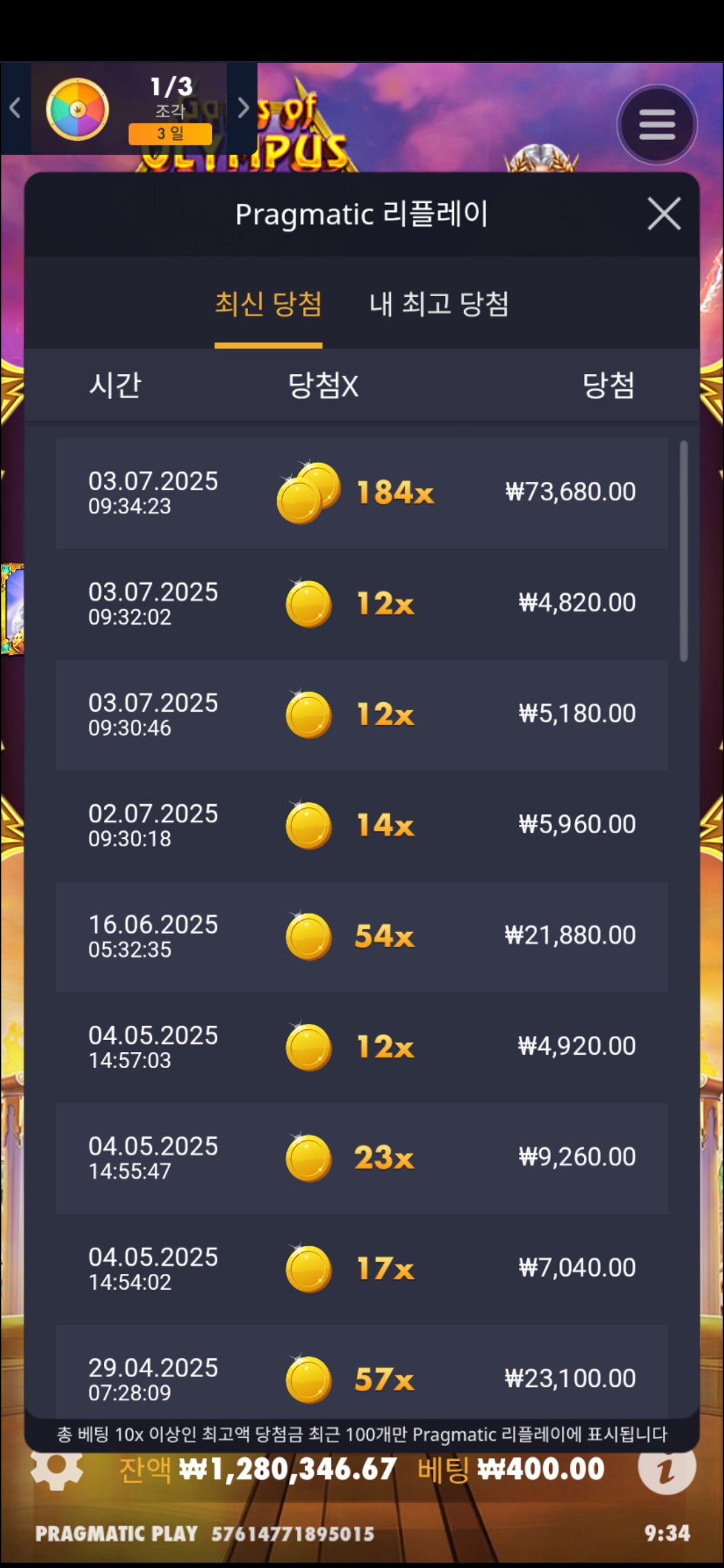Open the game info button

[666, 1469]
